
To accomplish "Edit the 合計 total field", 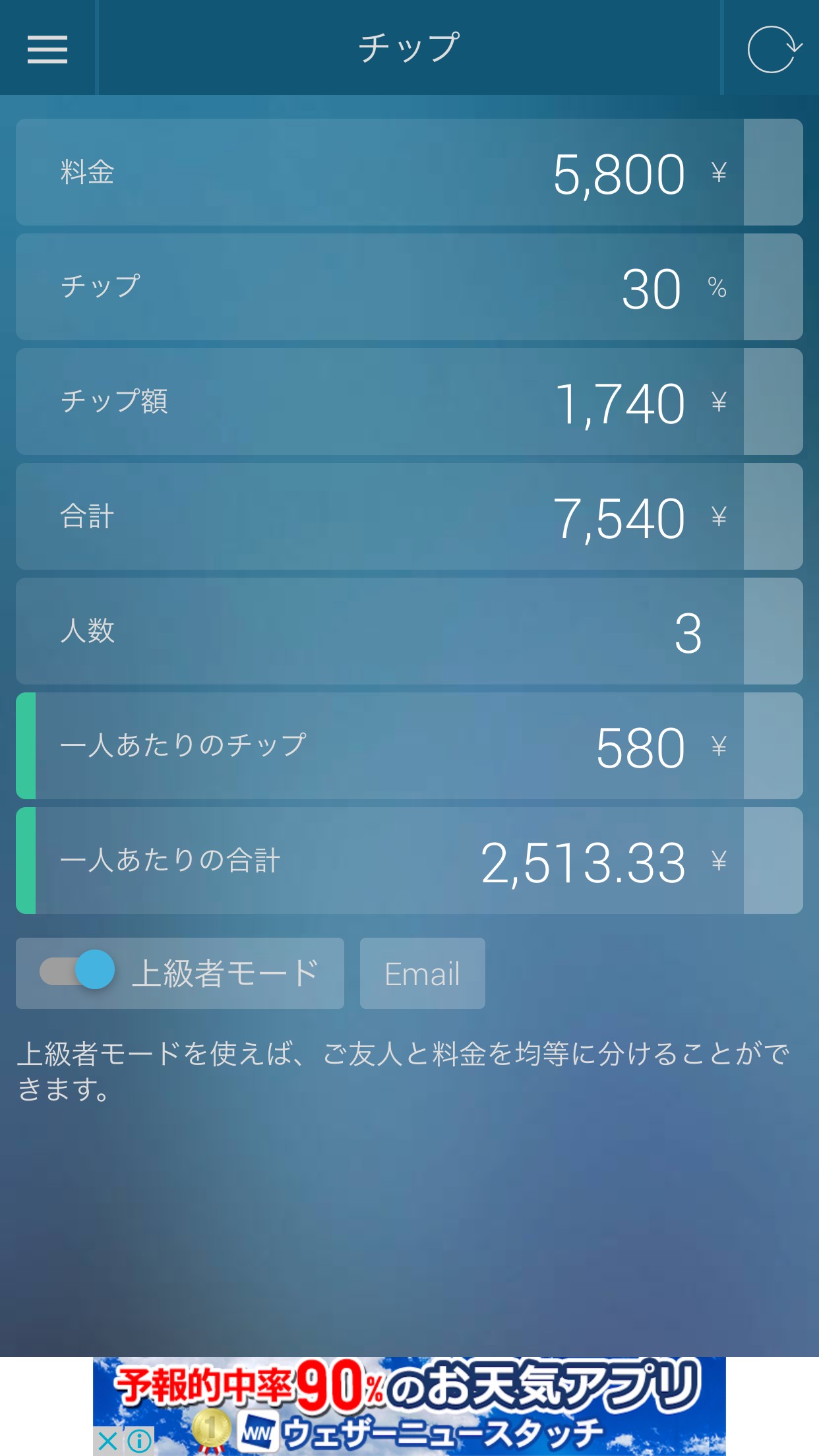I will point(619,518).
